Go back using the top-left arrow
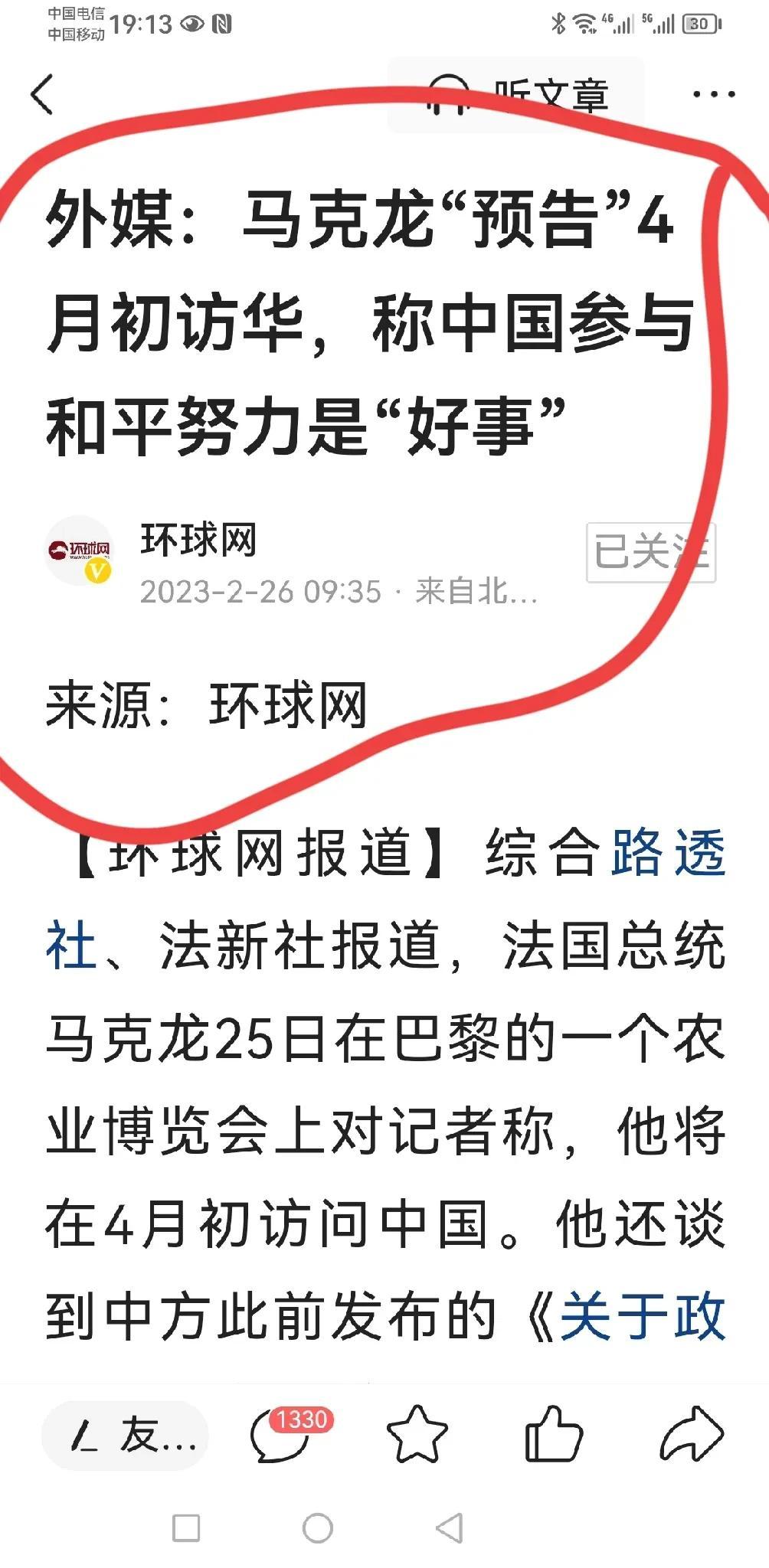This screenshot has height=1568, width=769. 43,94
